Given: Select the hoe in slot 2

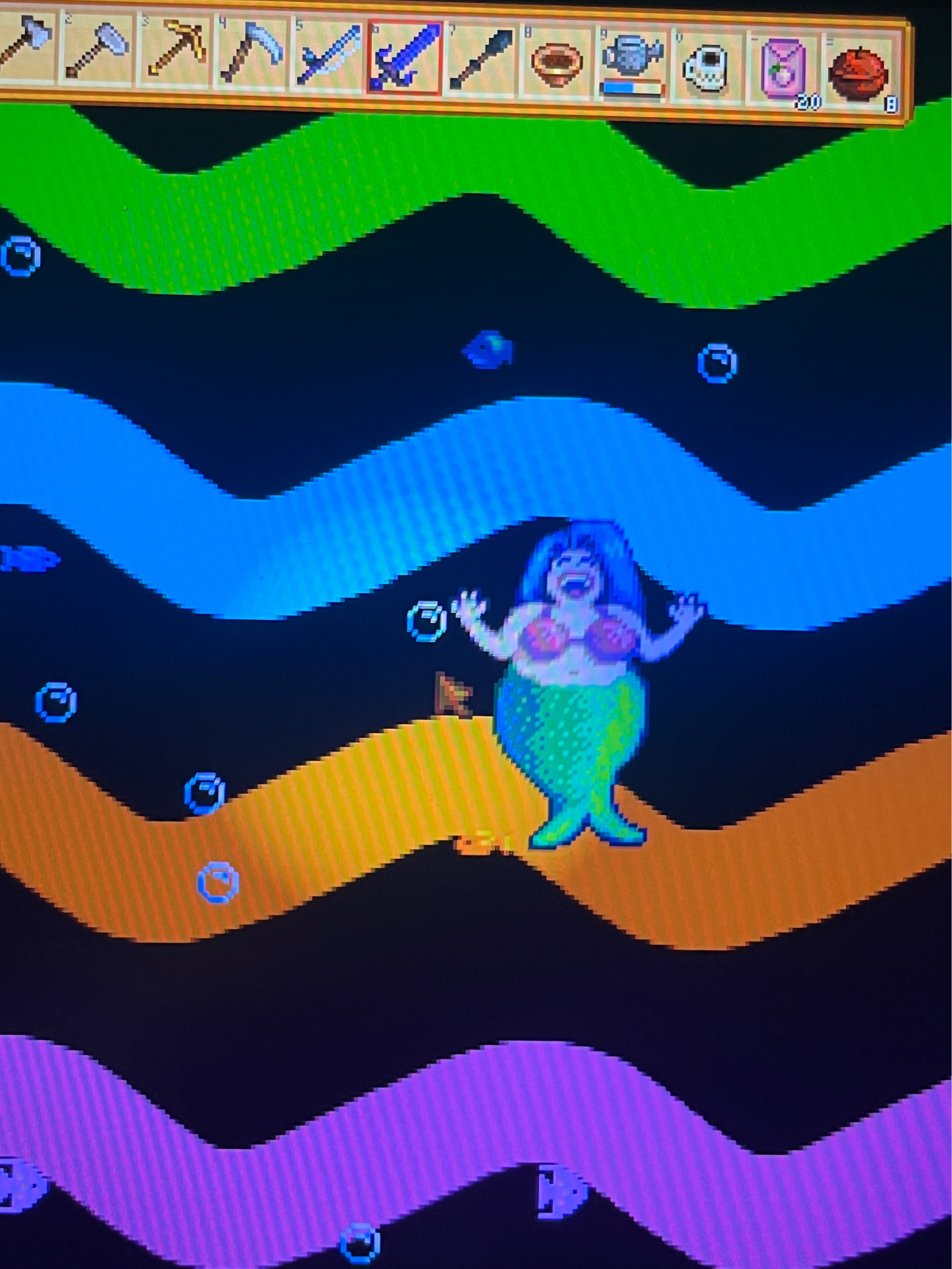Looking at the screenshot, I should [x=98, y=52].
